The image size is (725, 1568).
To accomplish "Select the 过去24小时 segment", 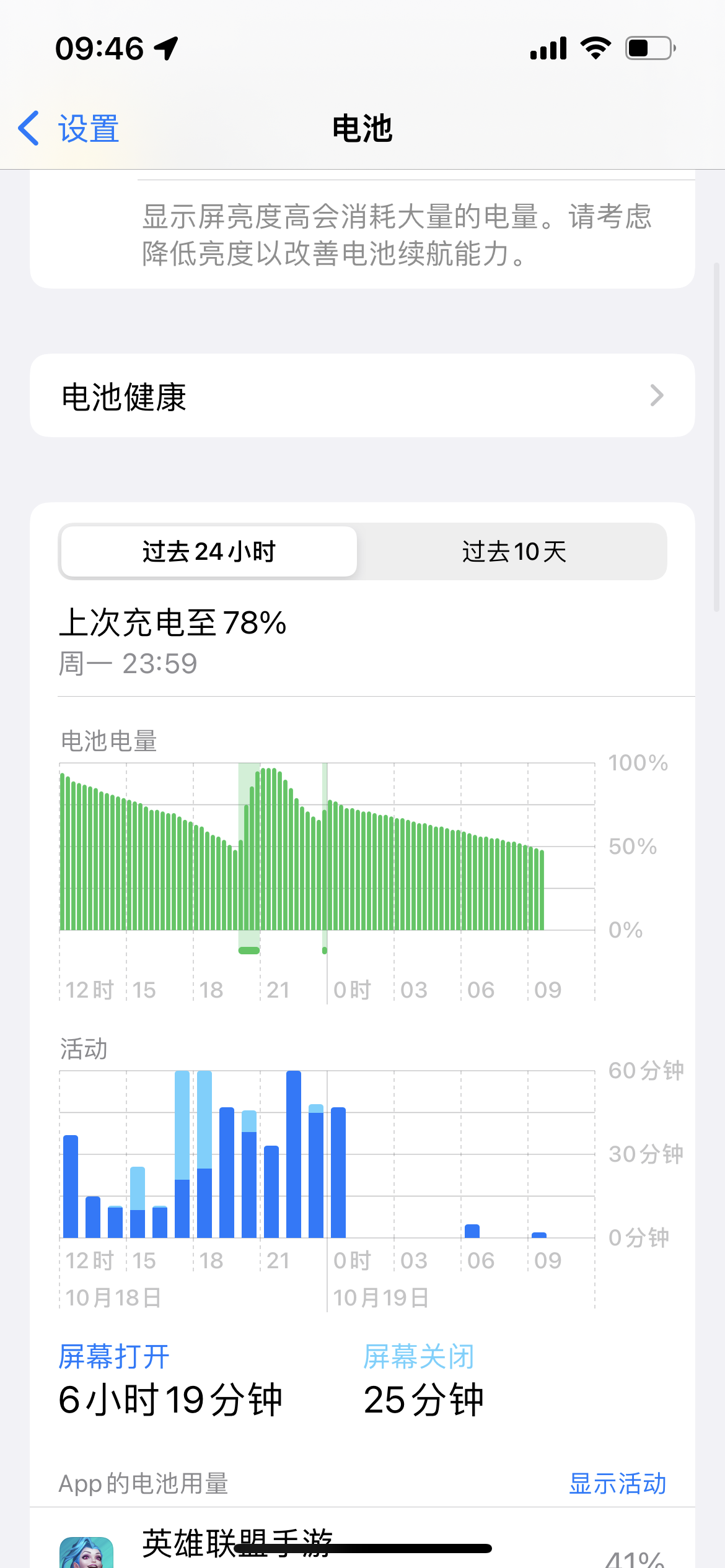I will (x=209, y=551).
